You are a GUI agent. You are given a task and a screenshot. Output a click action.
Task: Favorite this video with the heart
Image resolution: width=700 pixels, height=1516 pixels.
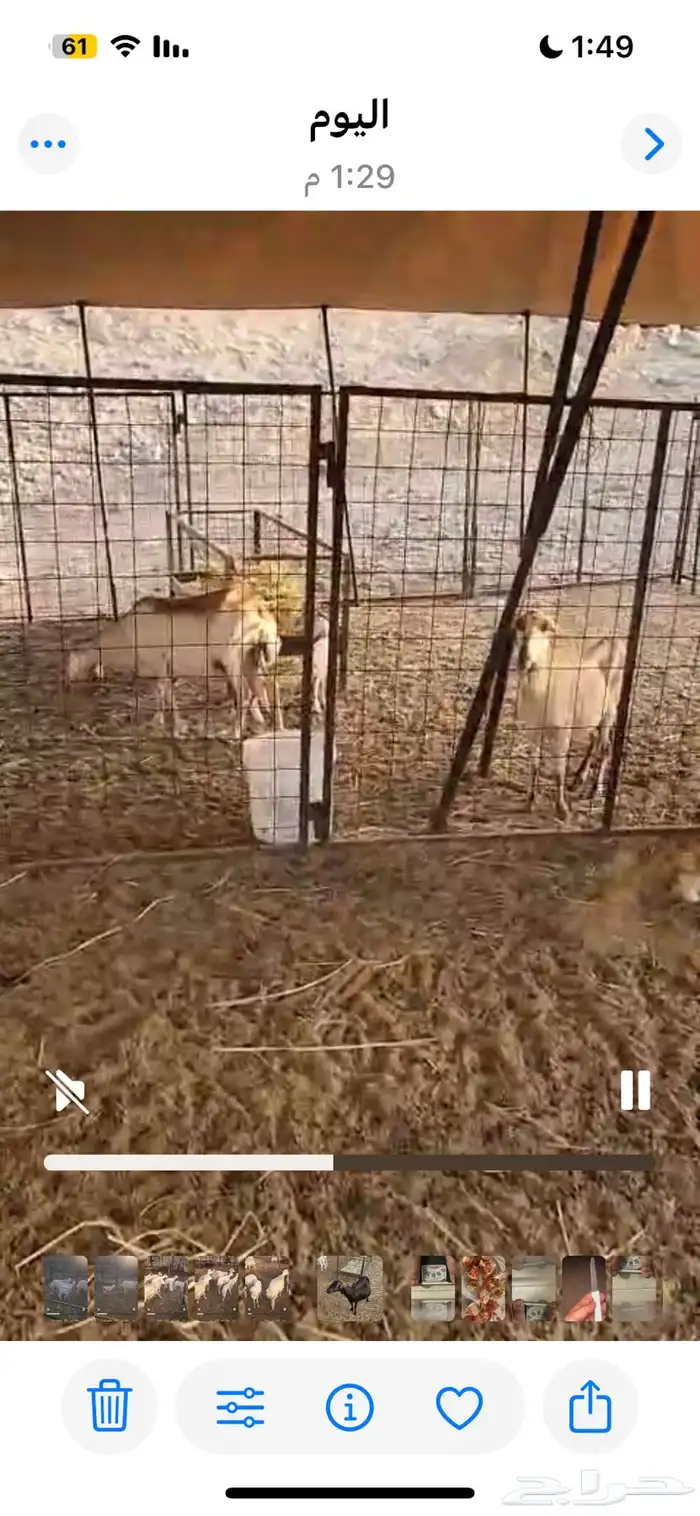[459, 1407]
